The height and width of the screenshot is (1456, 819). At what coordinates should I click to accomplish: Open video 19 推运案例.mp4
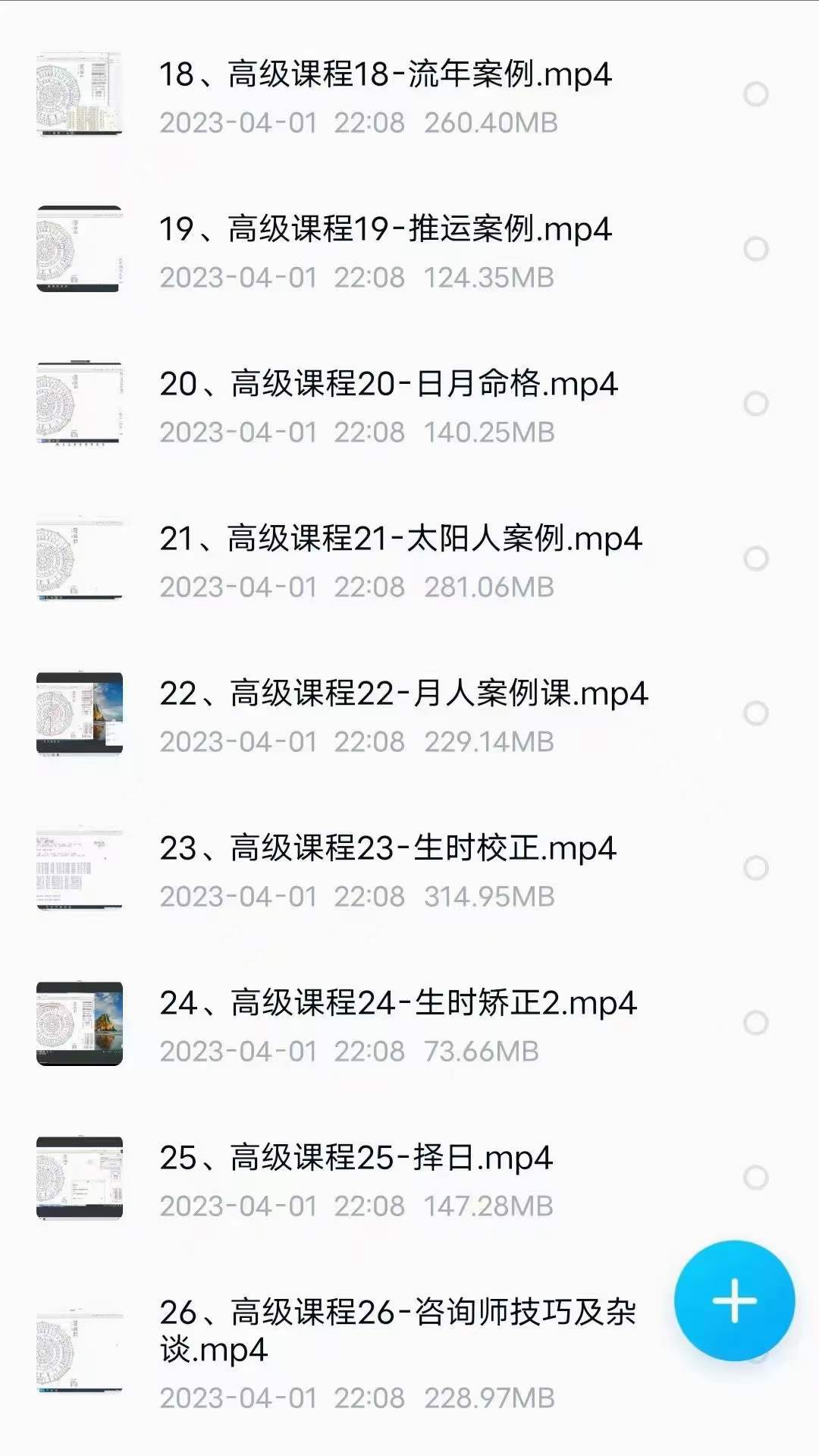pyautogui.click(x=409, y=250)
